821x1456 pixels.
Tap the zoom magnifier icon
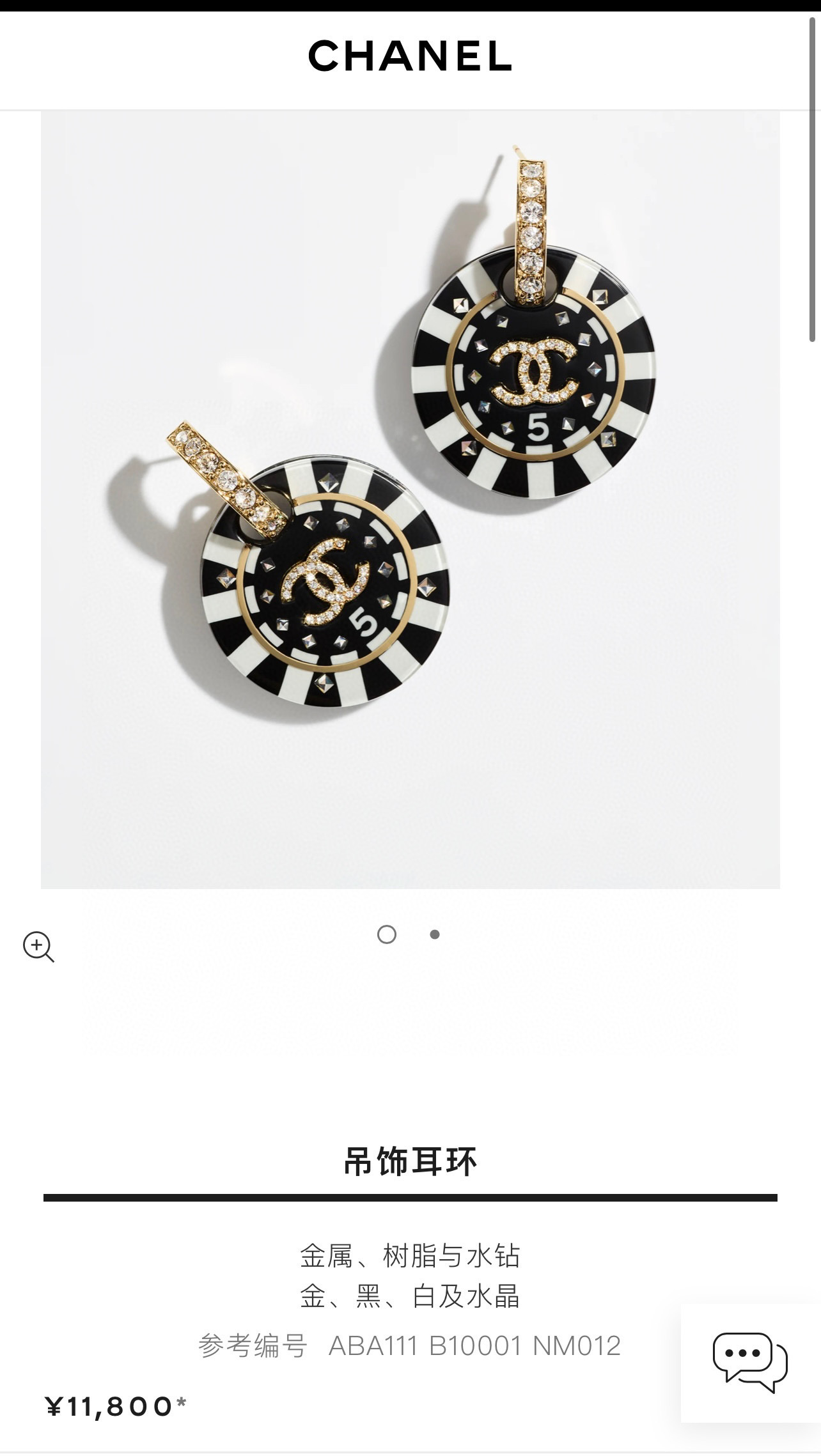(x=38, y=947)
